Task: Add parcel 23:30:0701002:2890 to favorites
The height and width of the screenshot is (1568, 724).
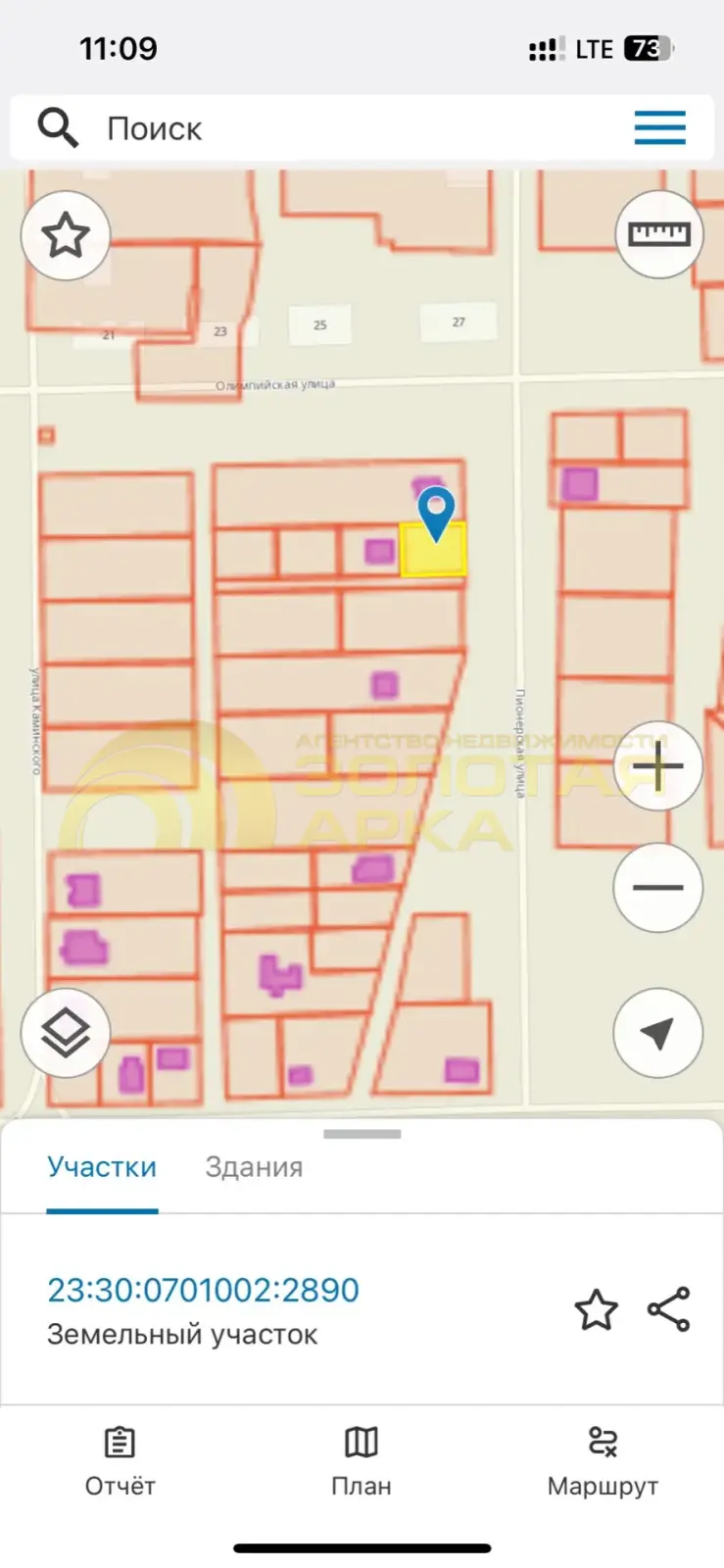Action: click(x=596, y=1310)
